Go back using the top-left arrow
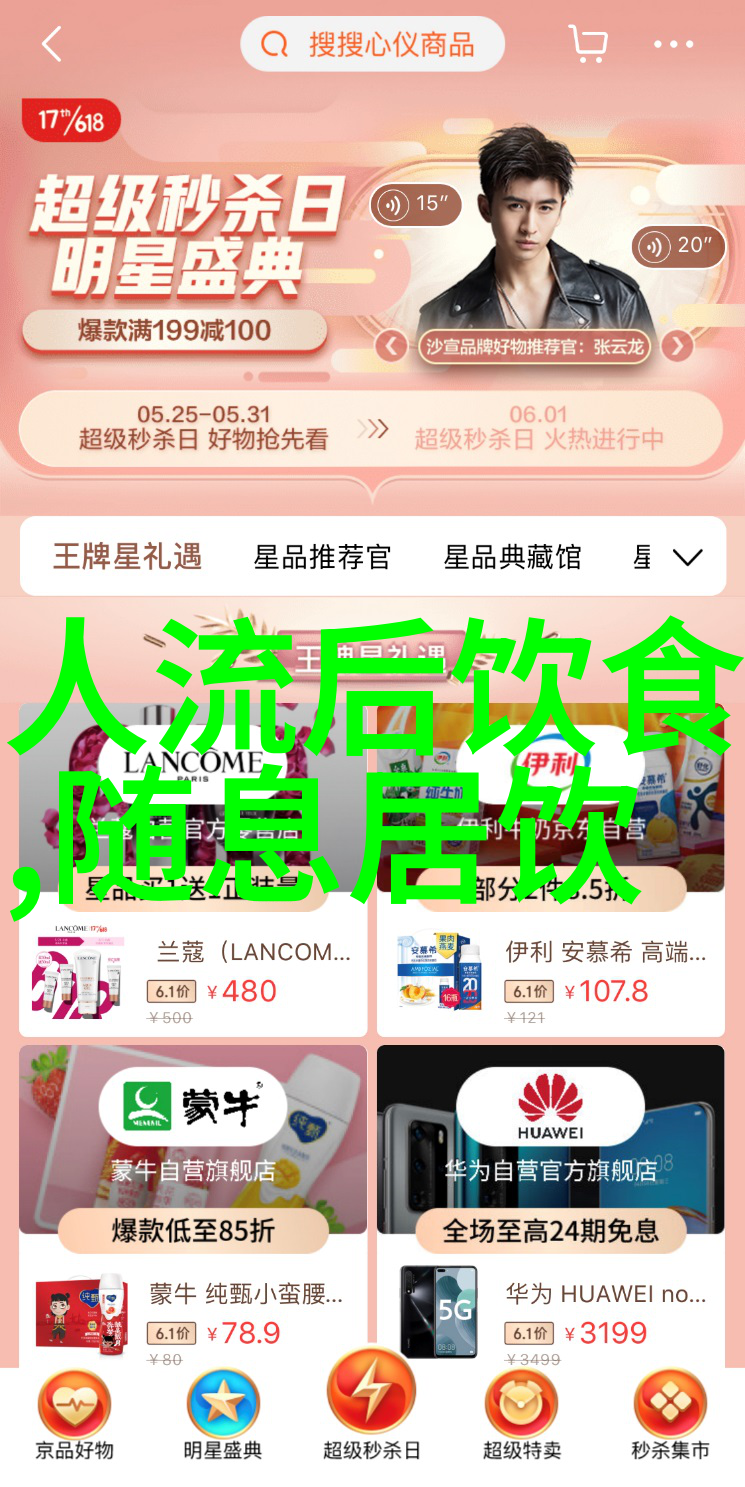Viewport: 745px width, 1487px height. coord(52,45)
